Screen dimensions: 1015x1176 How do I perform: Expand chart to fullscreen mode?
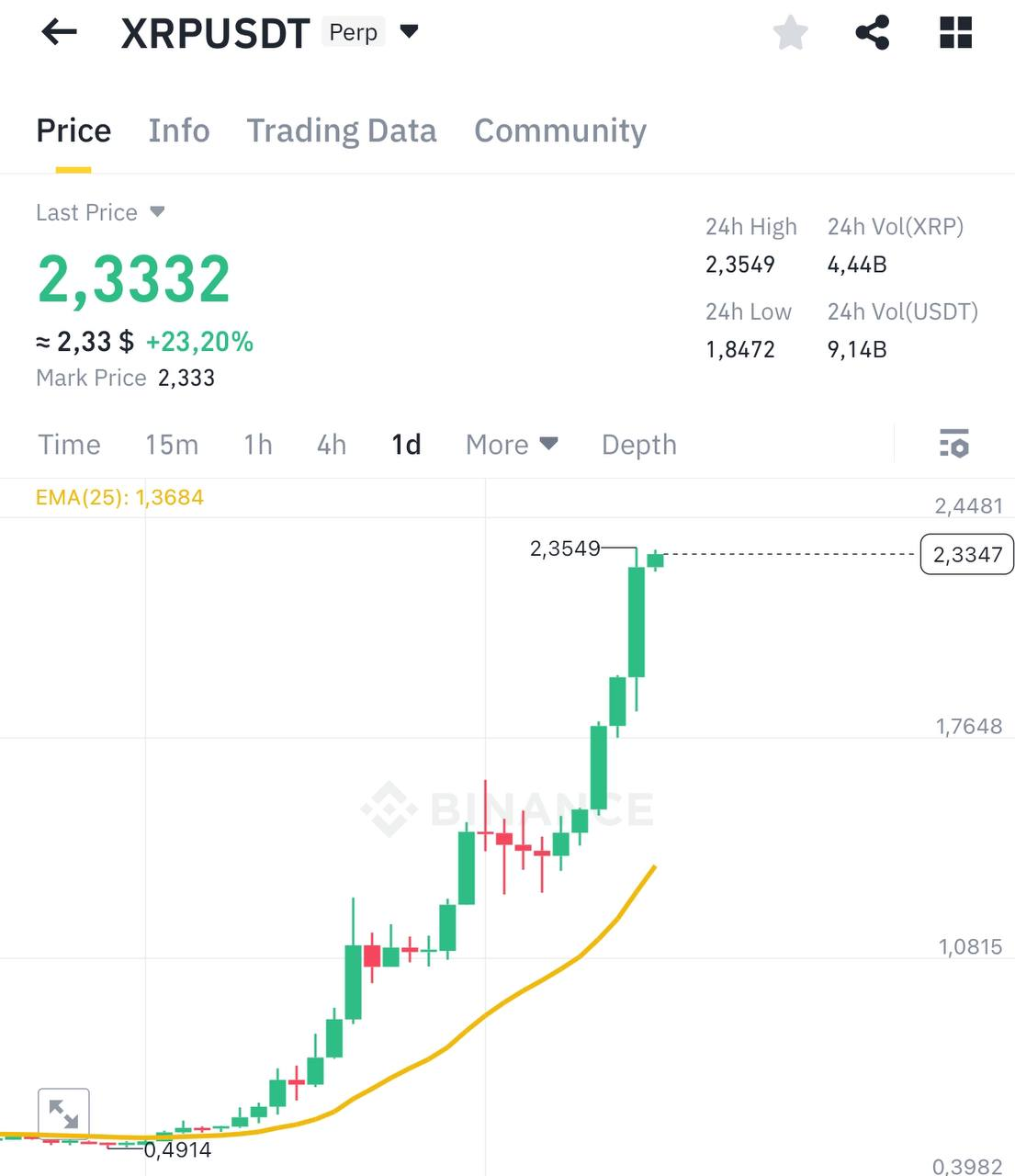click(x=63, y=1113)
